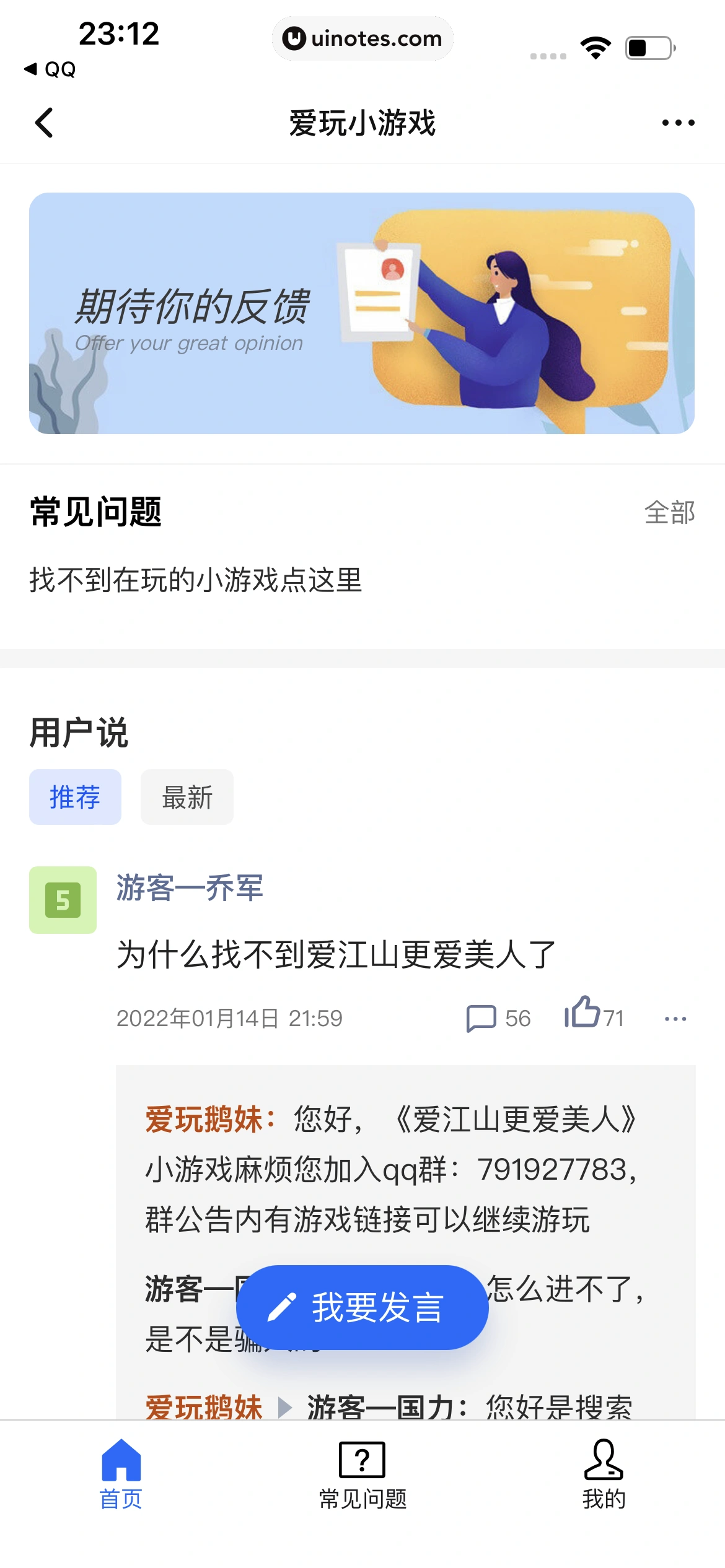This screenshot has width=725, height=1568.
Task: Open comments on 游客—乔军's post
Action: 498,1018
